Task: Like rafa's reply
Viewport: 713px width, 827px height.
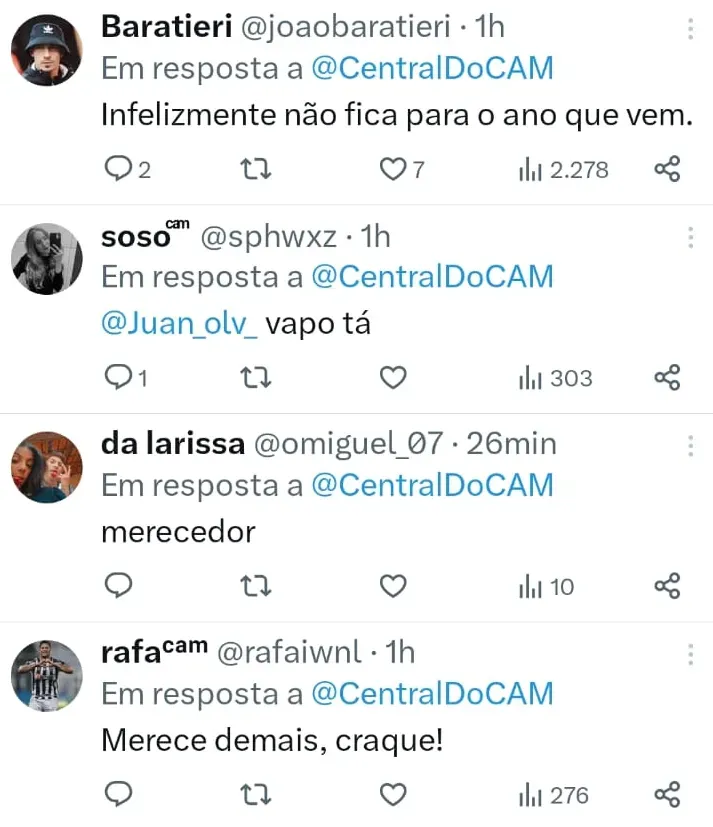Action: pyautogui.click(x=394, y=795)
